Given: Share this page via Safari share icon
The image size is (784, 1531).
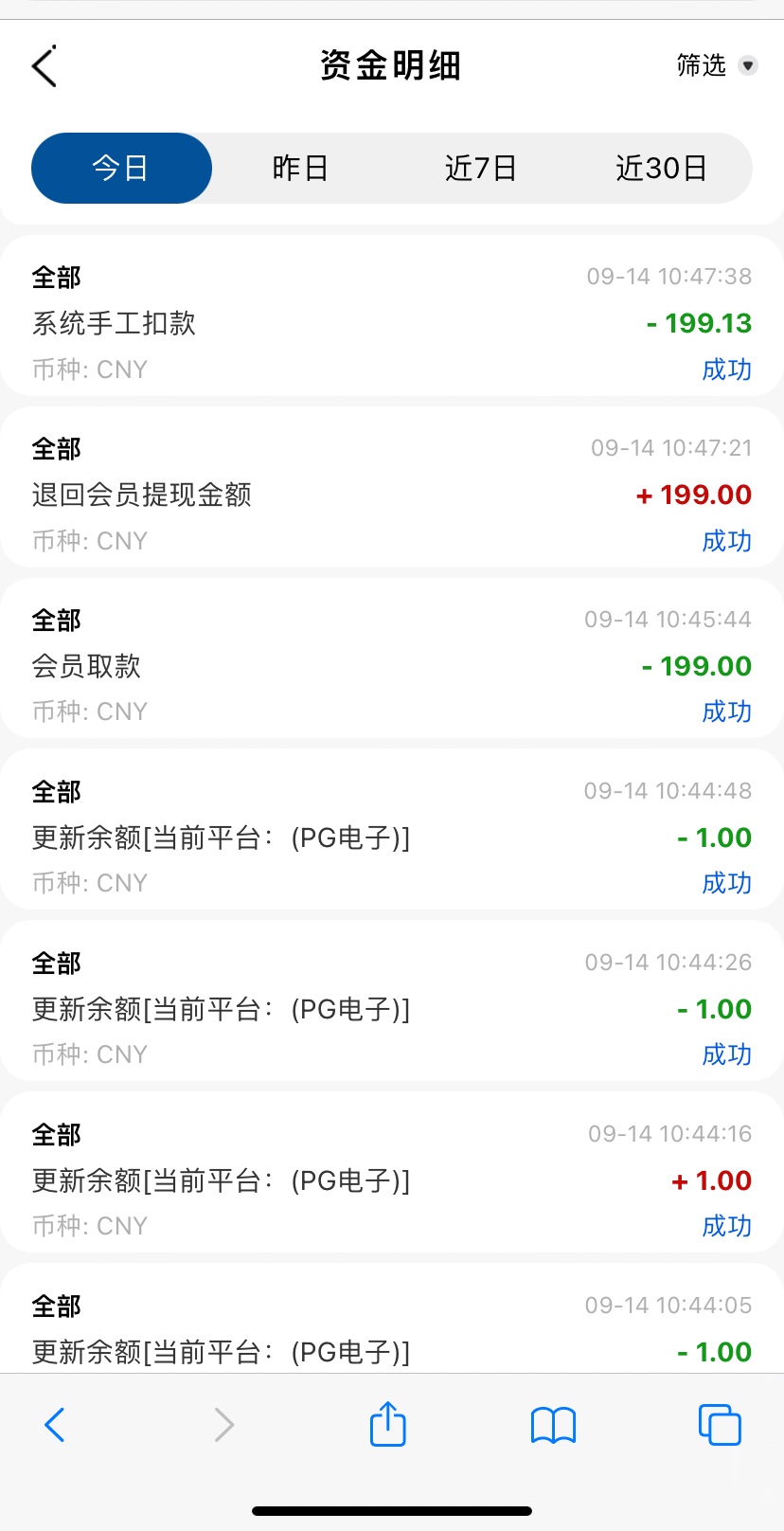Looking at the screenshot, I should click(x=387, y=1424).
